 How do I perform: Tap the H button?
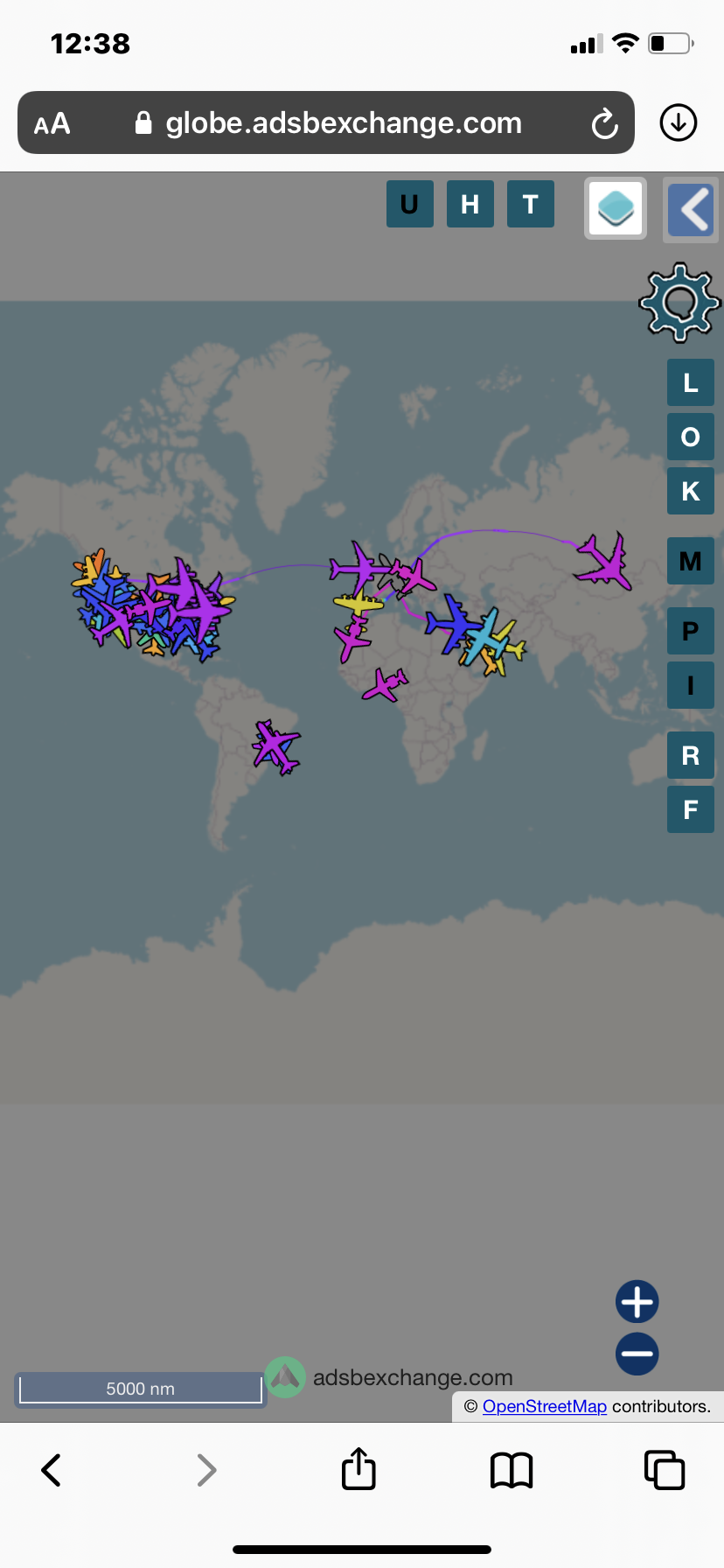[x=470, y=204]
